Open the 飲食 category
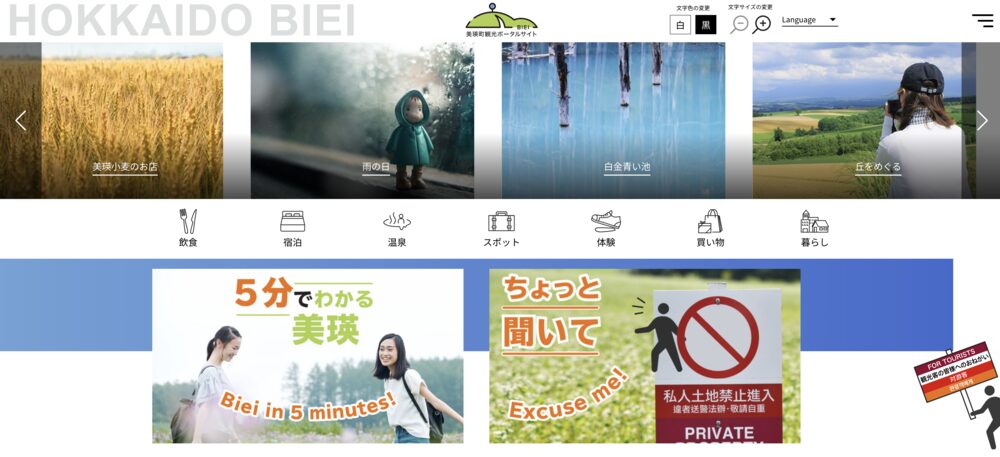 [x=188, y=228]
